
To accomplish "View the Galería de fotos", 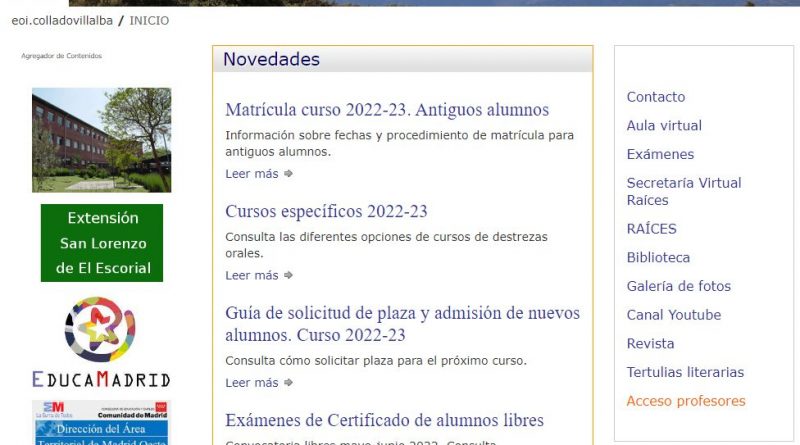I will (x=678, y=286).
